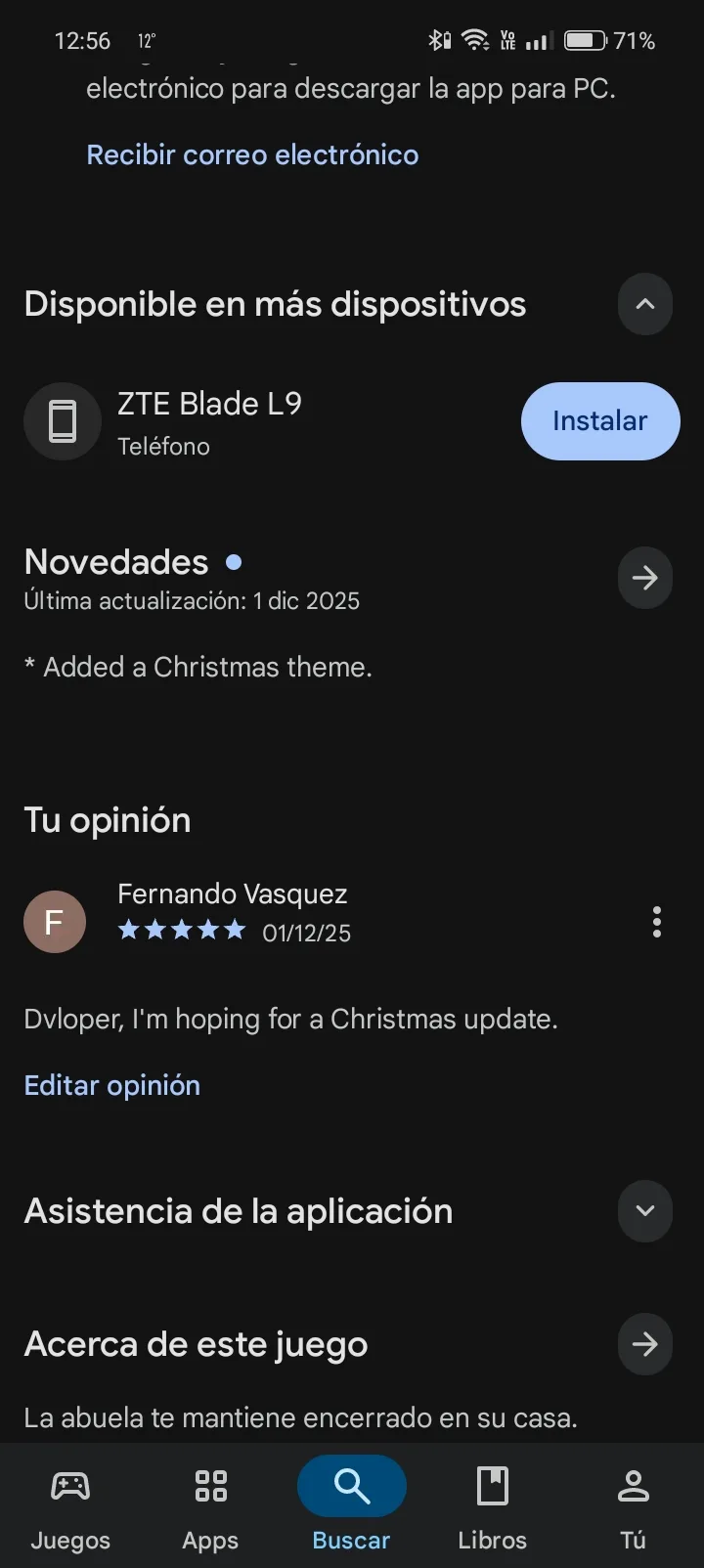Tap the Recibir correo electrónico link

252,154
